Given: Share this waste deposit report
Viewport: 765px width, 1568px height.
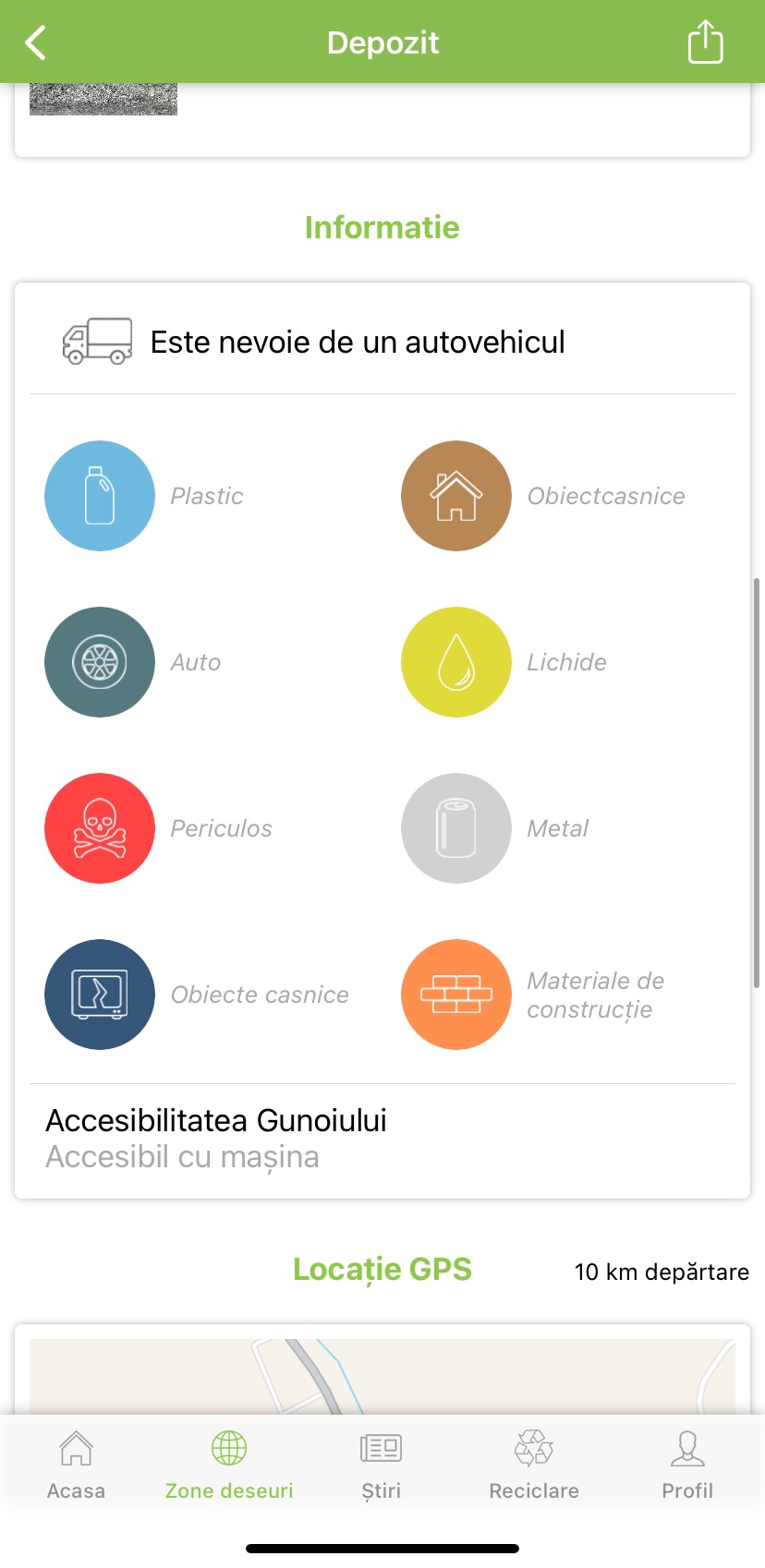Looking at the screenshot, I should [705, 42].
